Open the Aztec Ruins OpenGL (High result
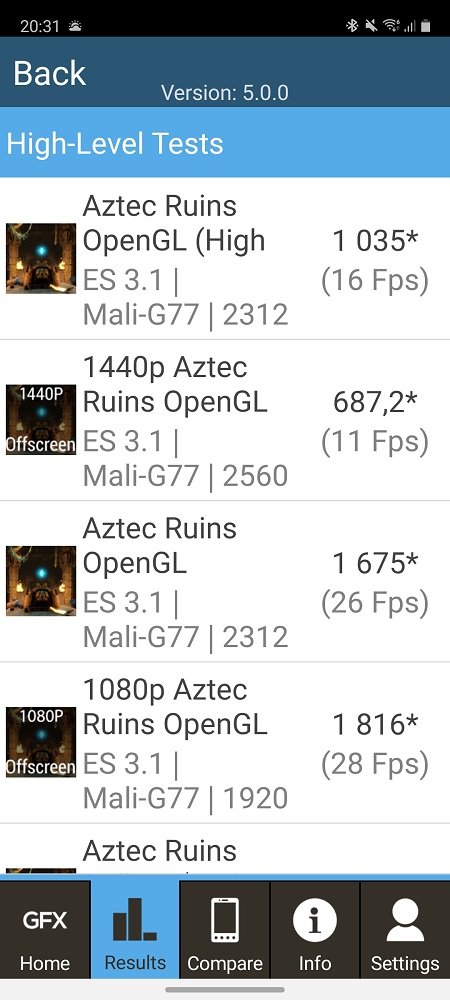 (225, 259)
